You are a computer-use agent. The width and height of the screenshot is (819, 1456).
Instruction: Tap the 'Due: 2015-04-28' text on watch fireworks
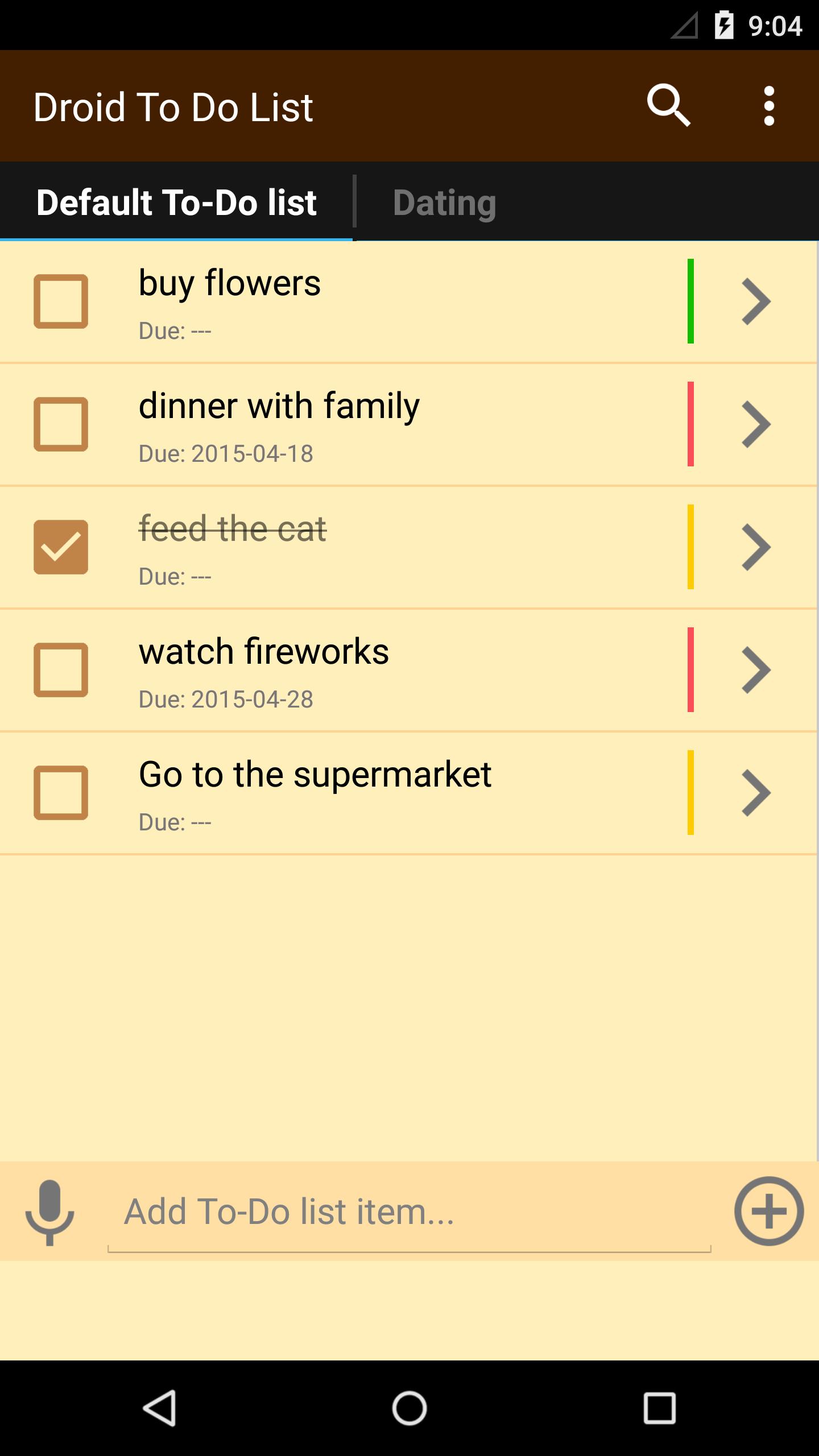tap(226, 700)
